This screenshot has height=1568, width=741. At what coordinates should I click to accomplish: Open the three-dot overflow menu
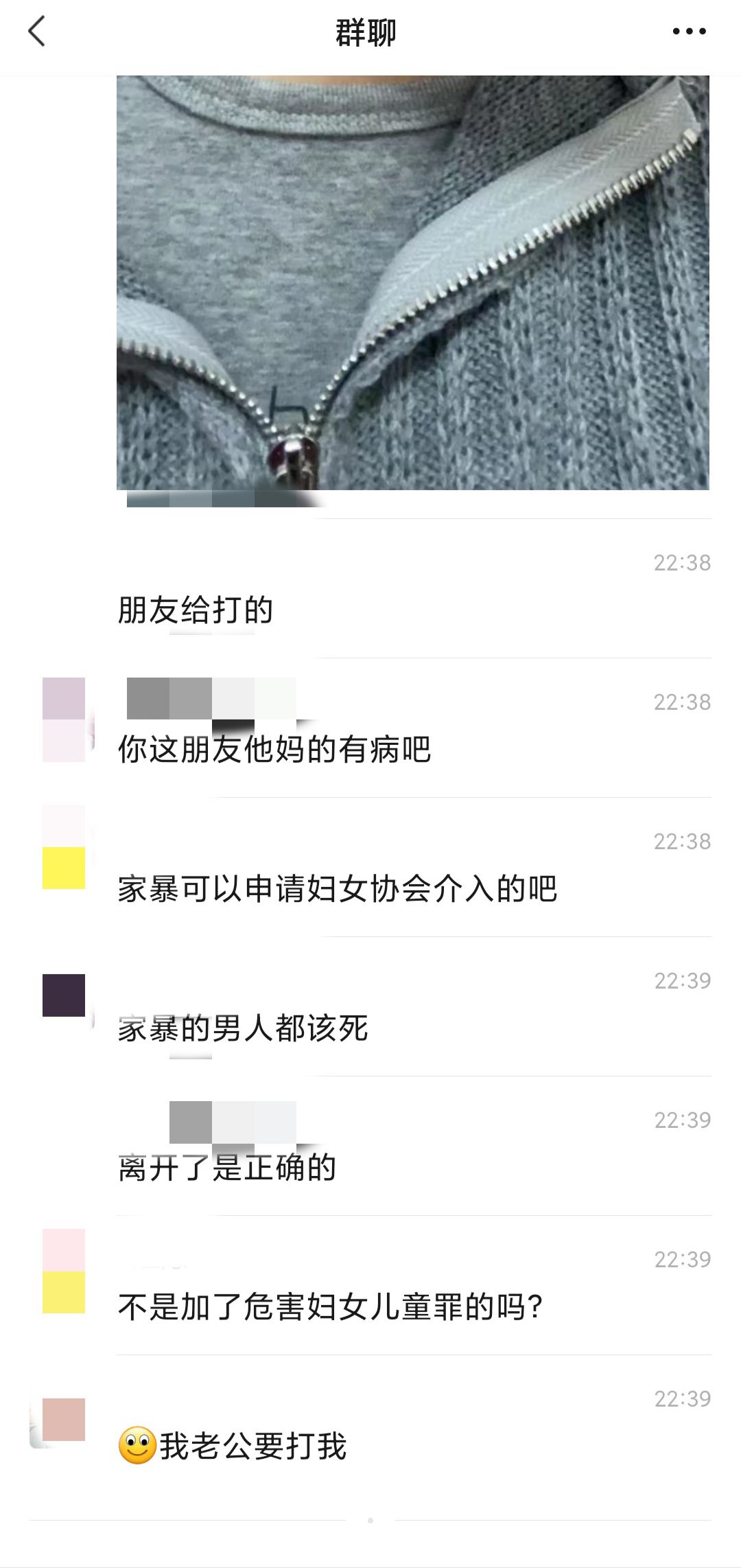[x=689, y=32]
